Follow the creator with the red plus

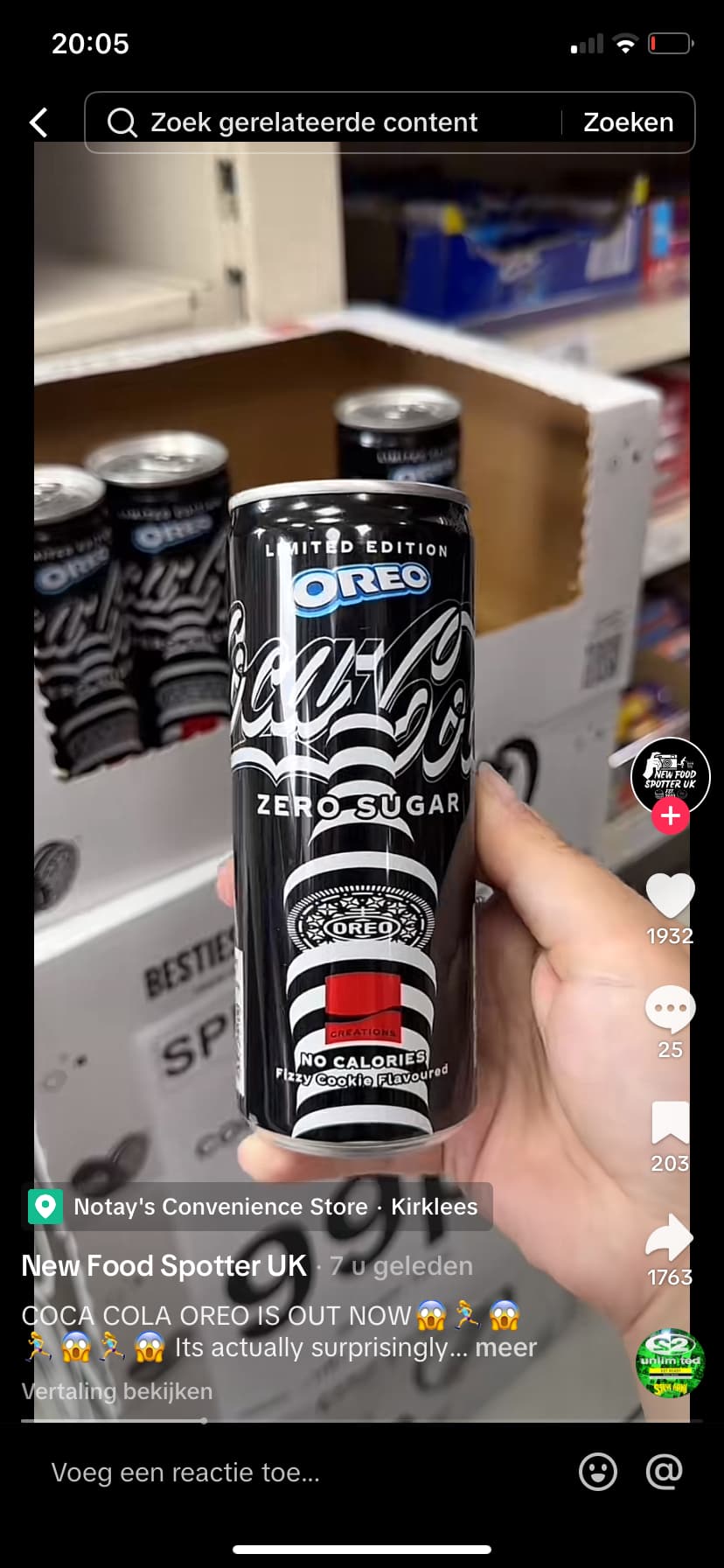click(x=671, y=816)
